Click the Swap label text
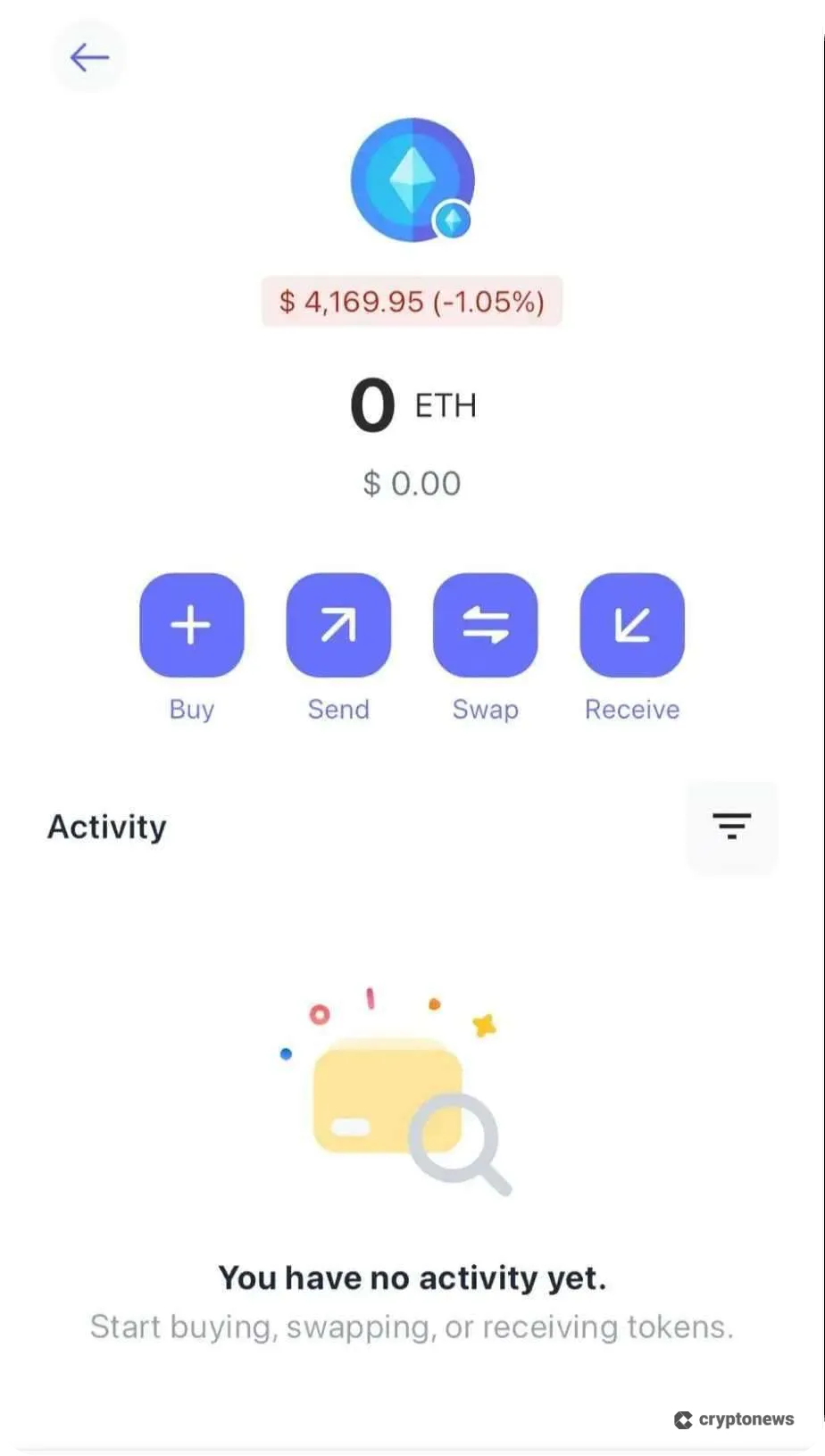This screenshot has width=825, height=1456. pyautogui.click(x=485, y=709)
